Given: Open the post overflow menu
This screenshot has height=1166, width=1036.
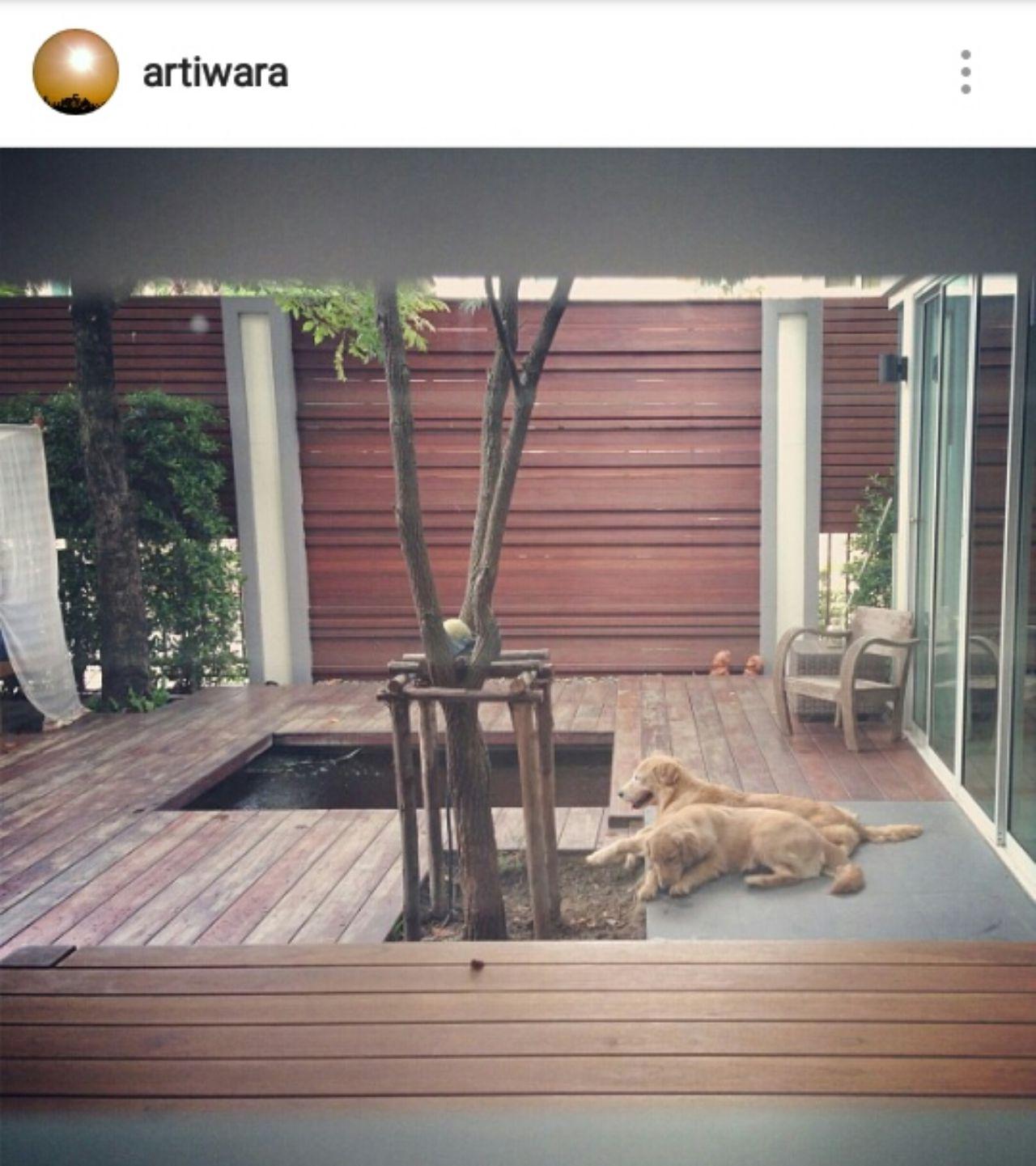Looking at the screenshot, I should [x=965, y=73].
